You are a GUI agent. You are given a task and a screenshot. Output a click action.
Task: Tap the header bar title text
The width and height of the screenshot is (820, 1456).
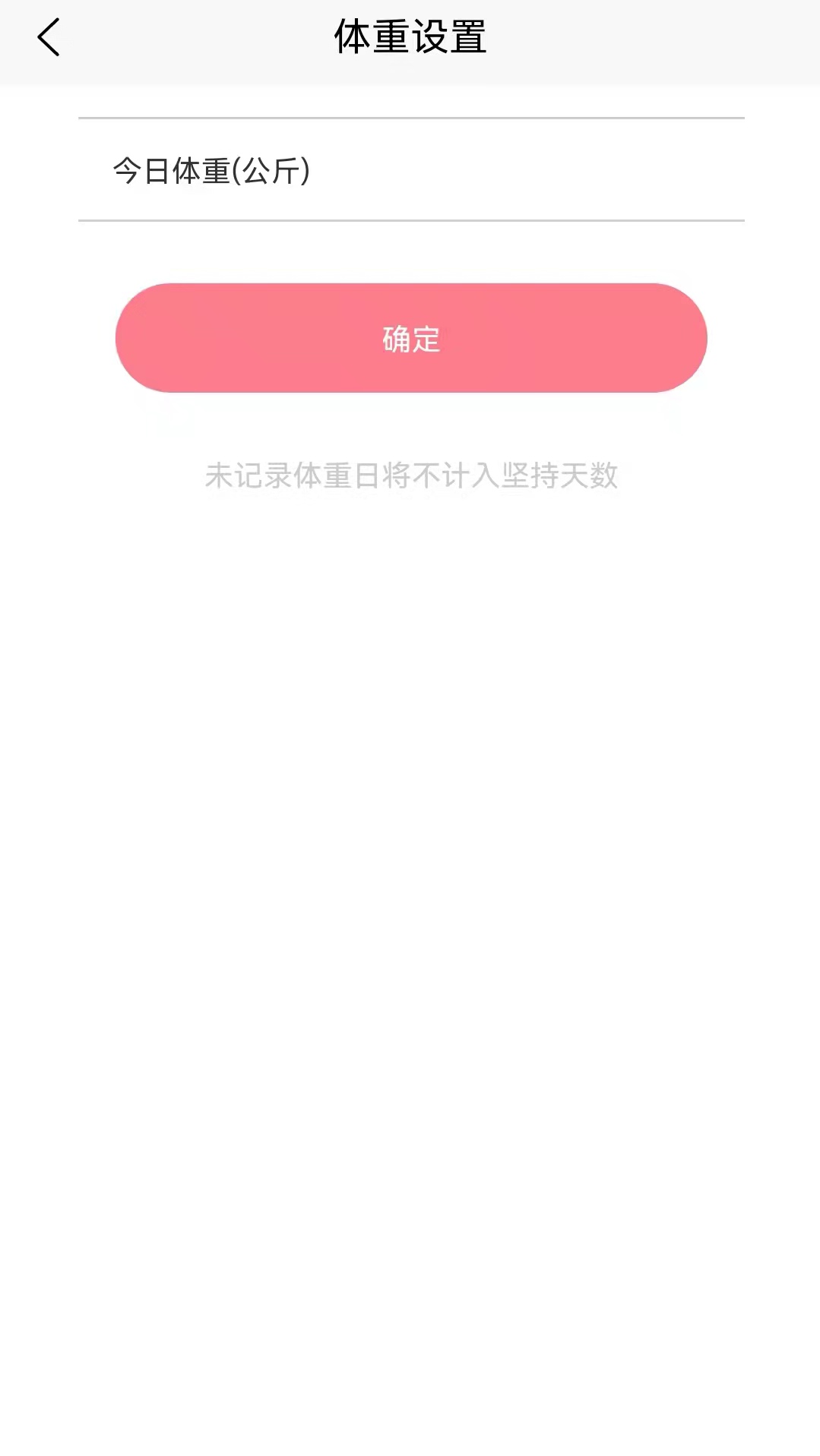tap(410, 36)
